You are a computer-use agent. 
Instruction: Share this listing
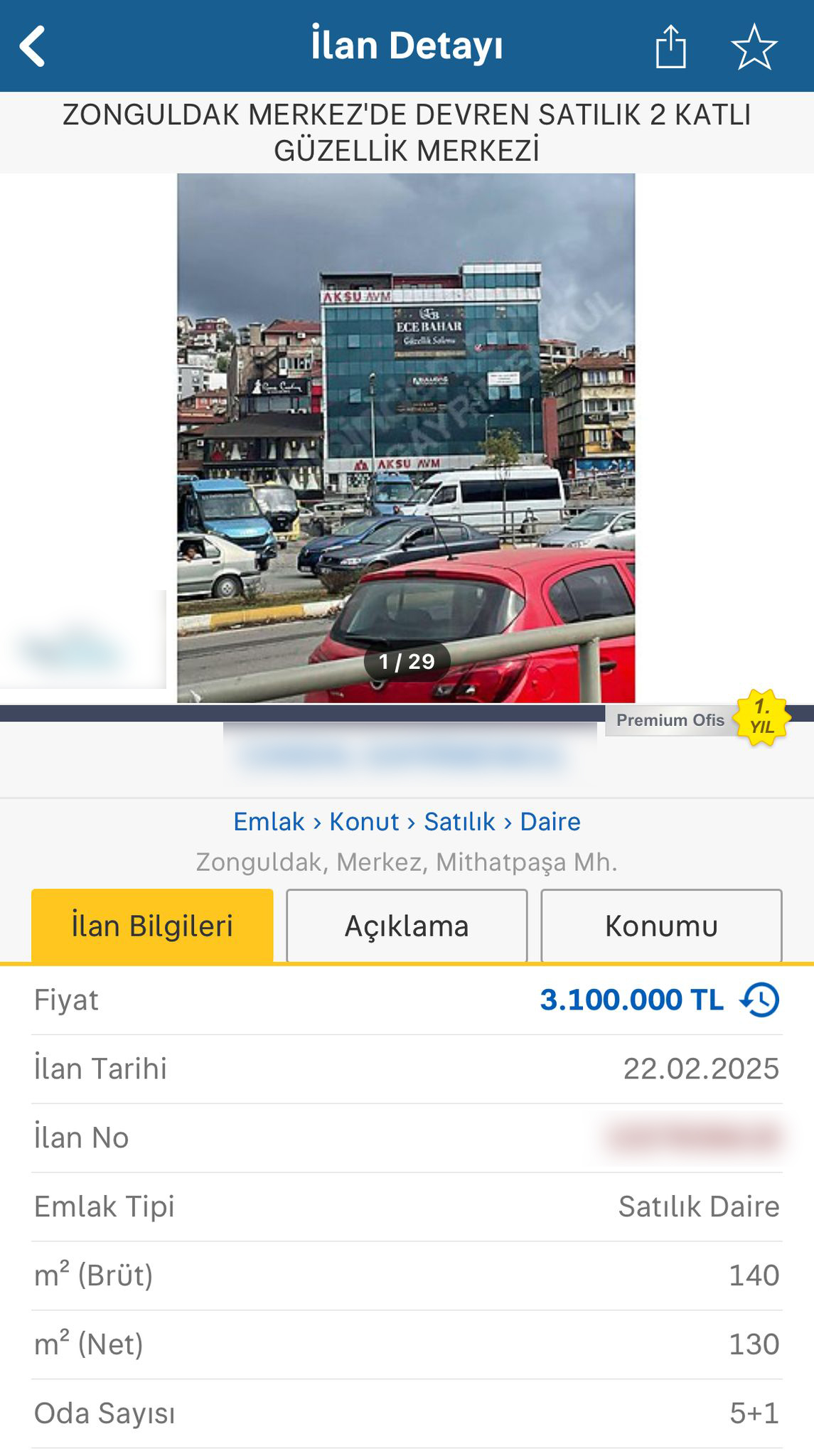670,47
